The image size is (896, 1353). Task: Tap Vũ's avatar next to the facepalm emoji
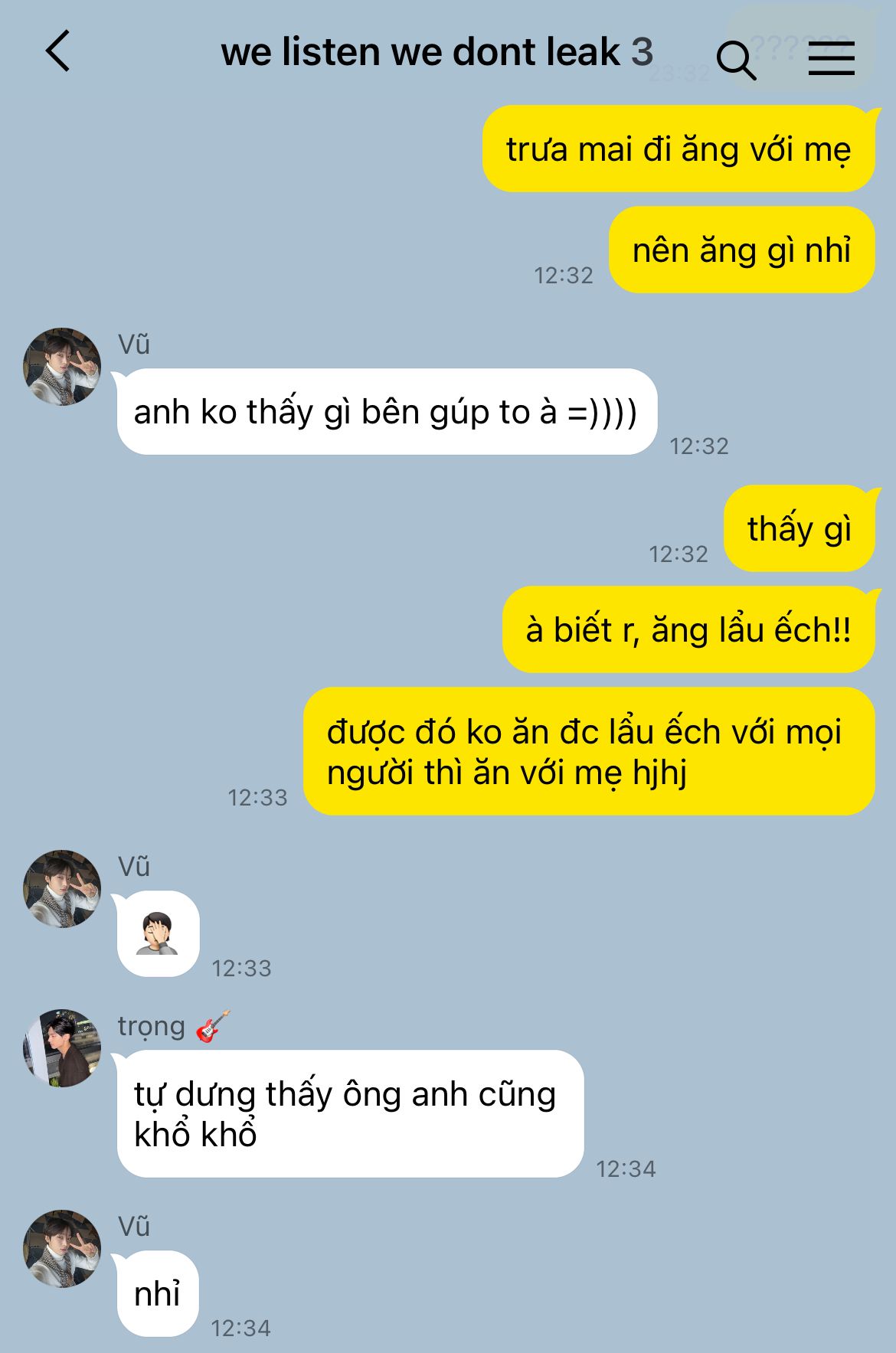tap(62, 888)
